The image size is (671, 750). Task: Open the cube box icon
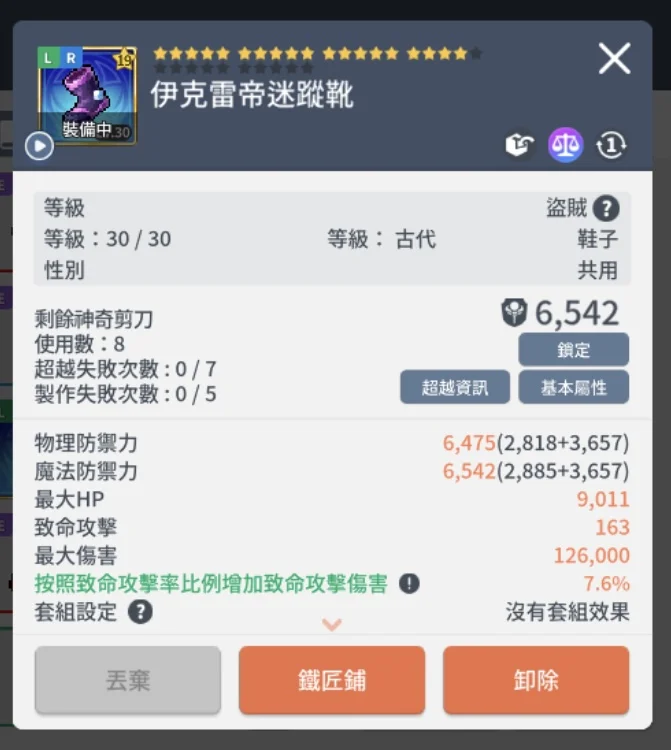[x=518, y=146]
